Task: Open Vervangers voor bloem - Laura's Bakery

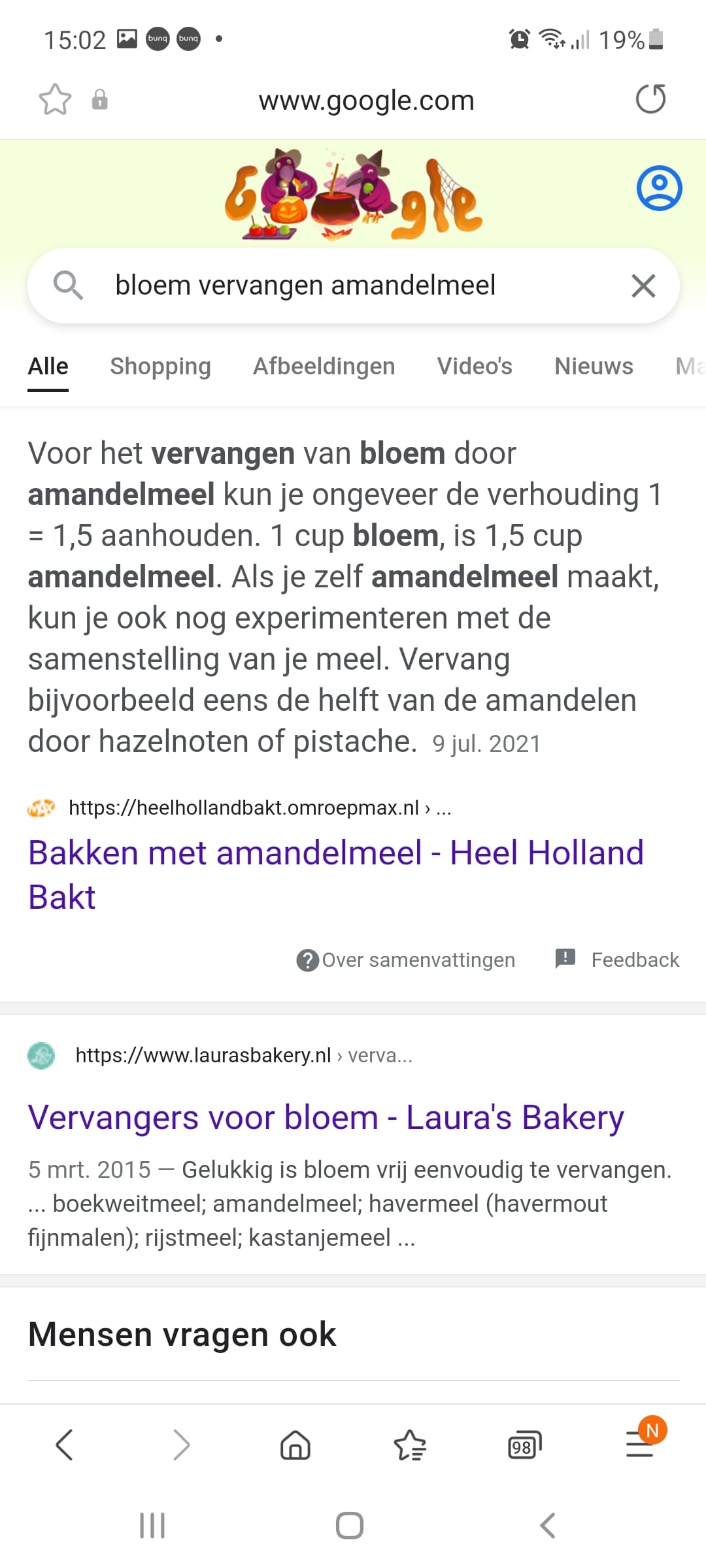Action: coord(326,1117)
